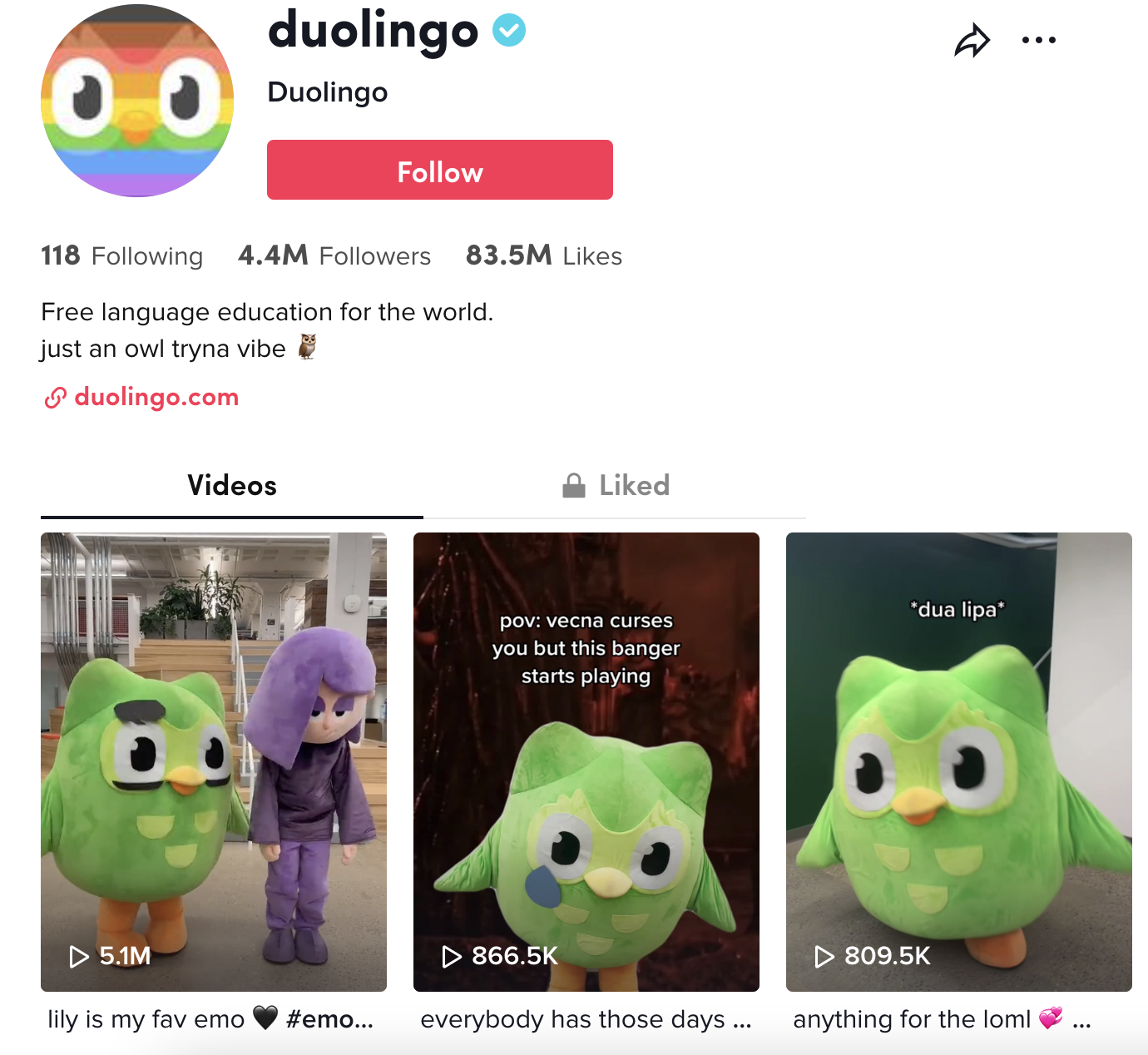The image size is (1148, 1055).
Task: Share the duolingo profile
Action: pyautogui.click(x=972, y=41)
